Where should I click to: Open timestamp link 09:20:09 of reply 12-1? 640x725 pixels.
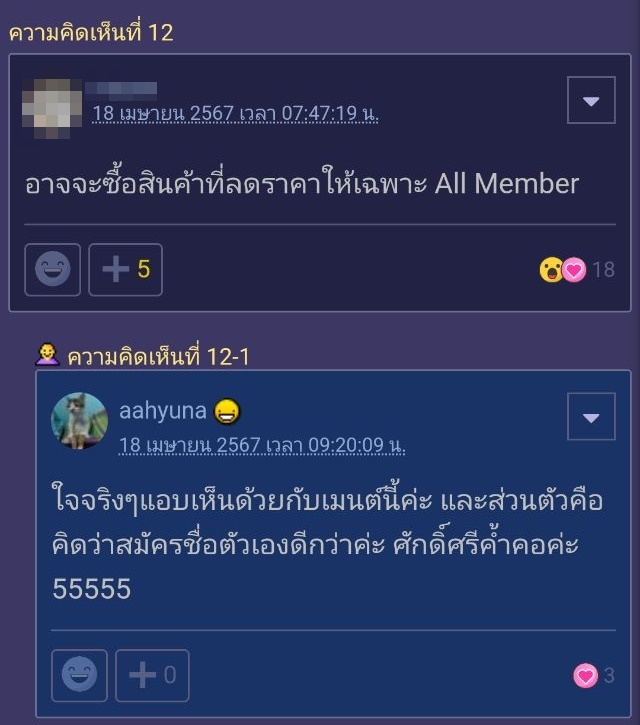click(x=262, y=444)
